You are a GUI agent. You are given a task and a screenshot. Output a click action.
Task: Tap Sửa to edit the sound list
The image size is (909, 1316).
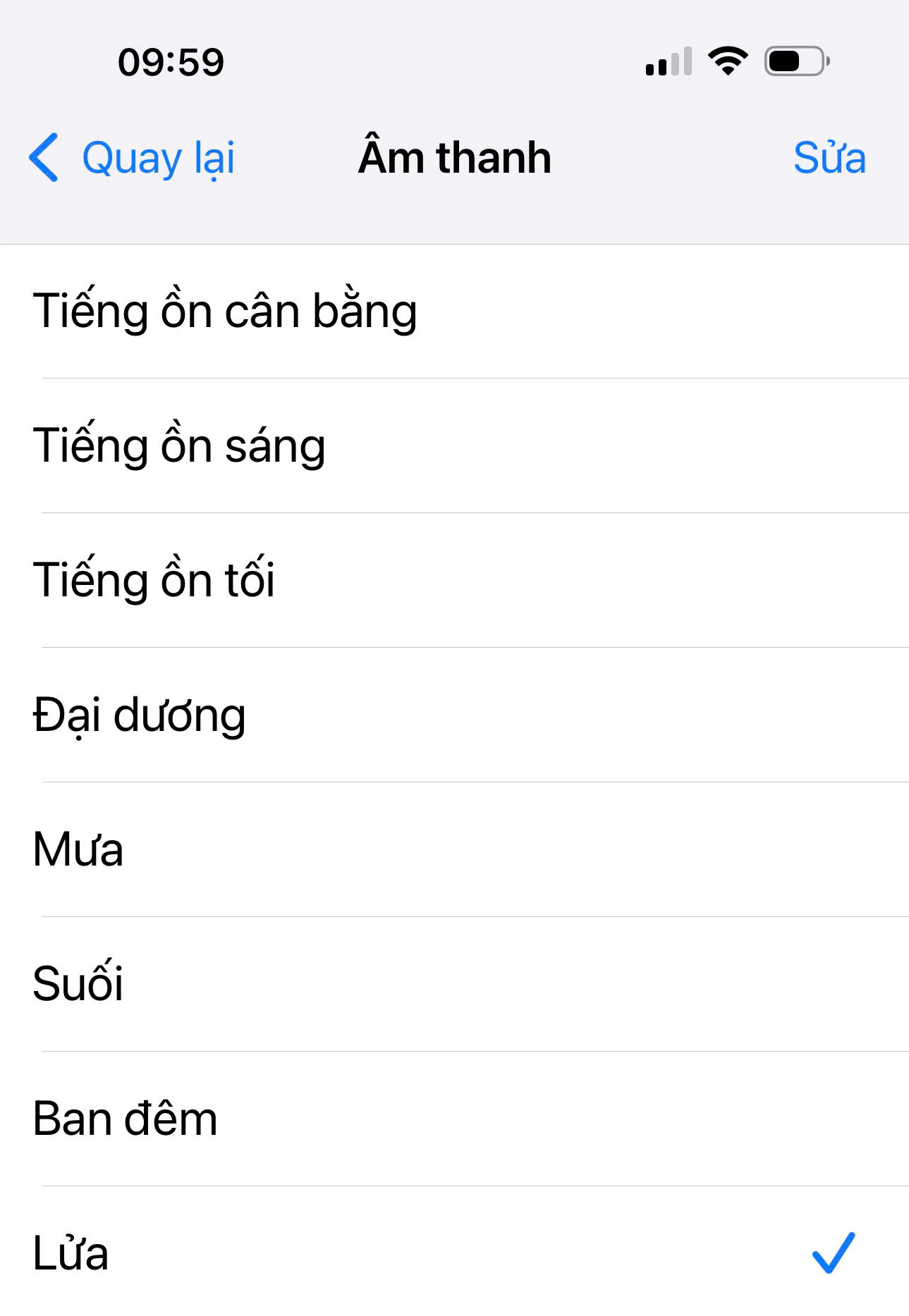(829, 157)
